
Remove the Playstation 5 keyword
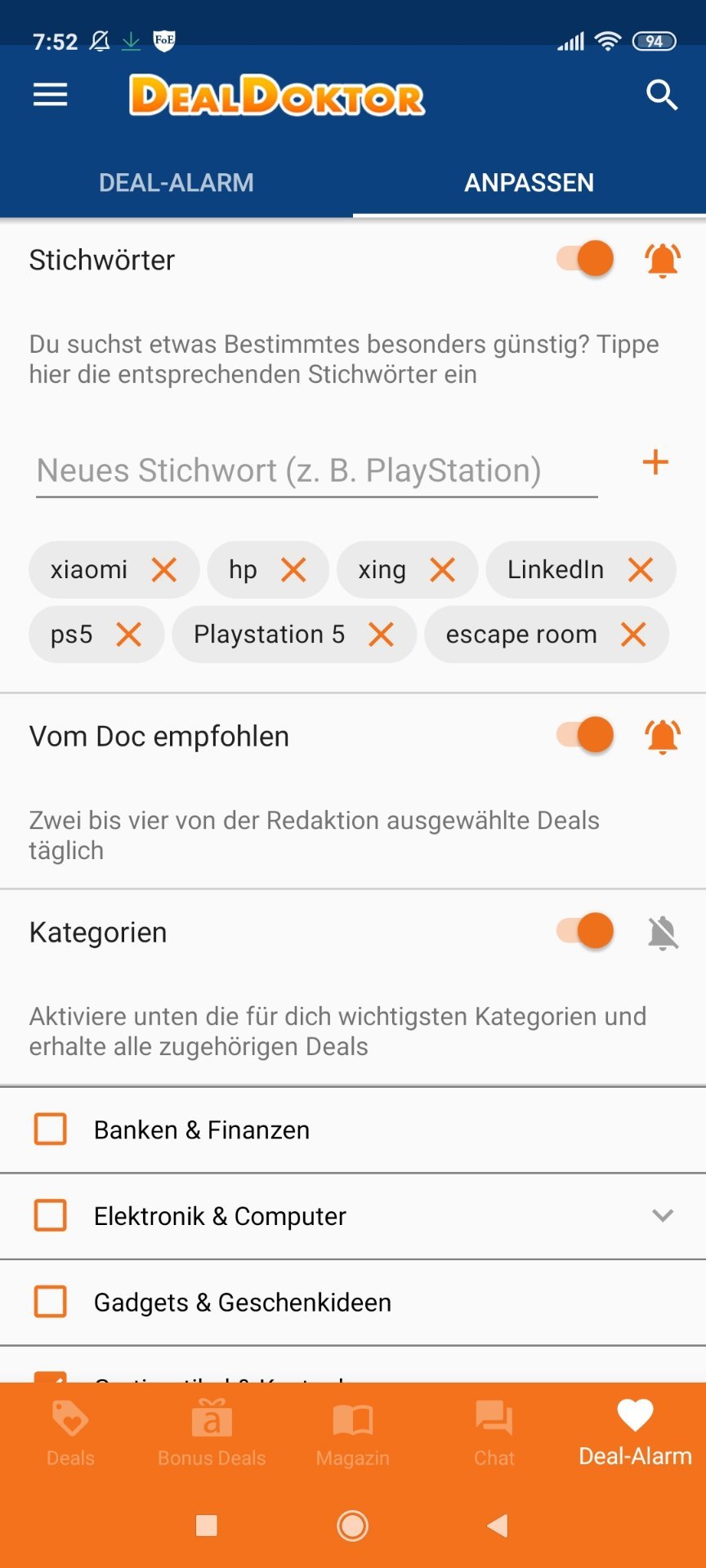pos(381,634)
